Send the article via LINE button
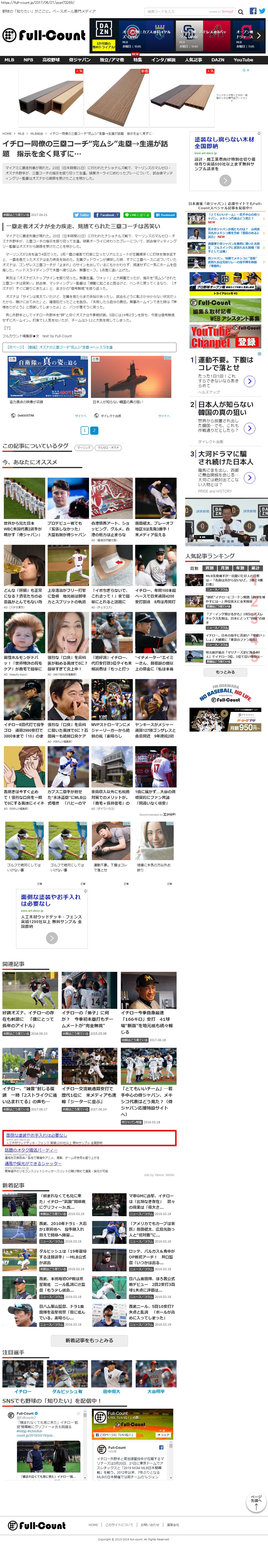 [137, 215]
